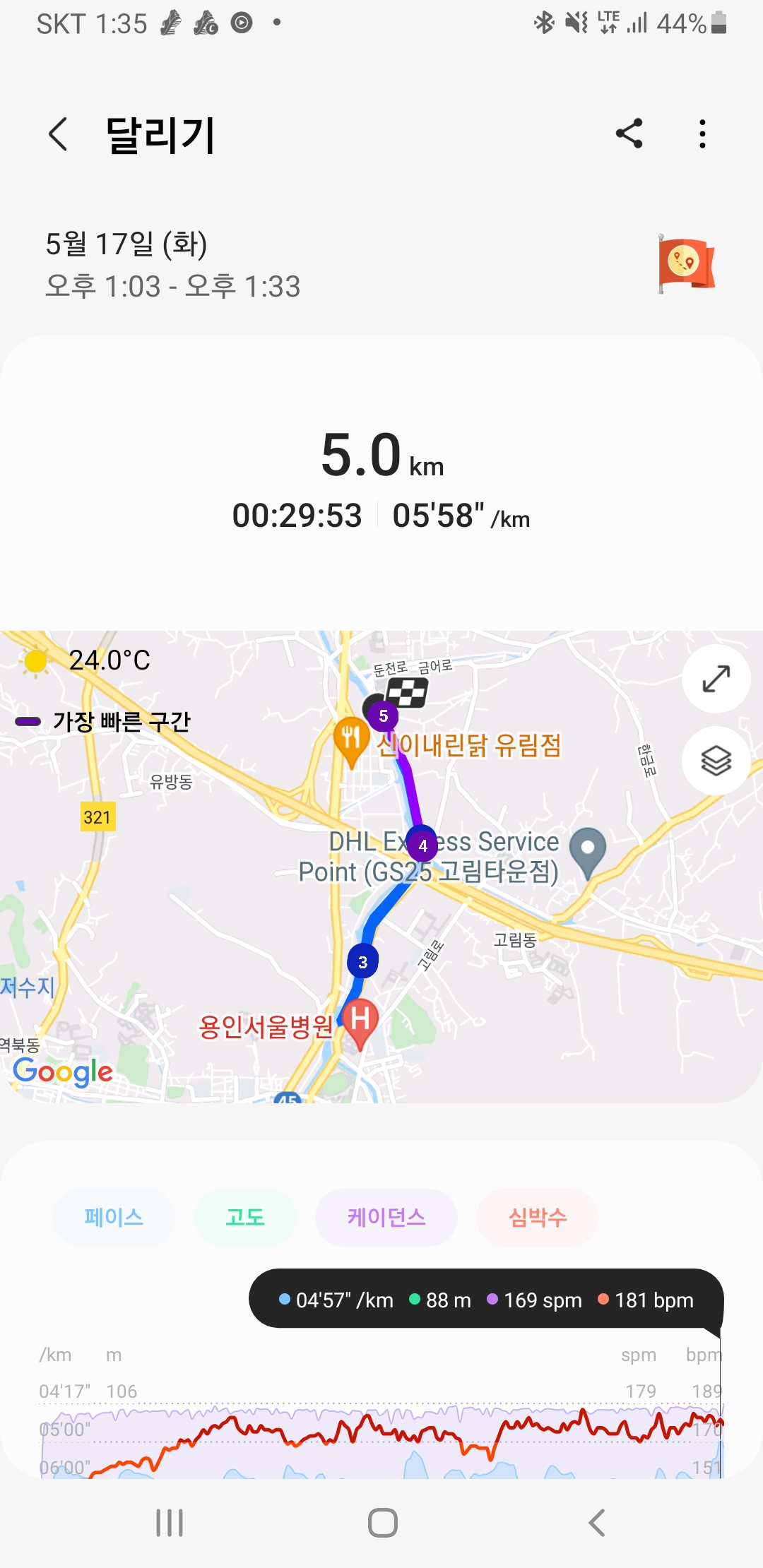This screenshot has width=763, height=1568.
Task: Toggle the 페이스 chart chip
Action: [x=114, y=1217]
